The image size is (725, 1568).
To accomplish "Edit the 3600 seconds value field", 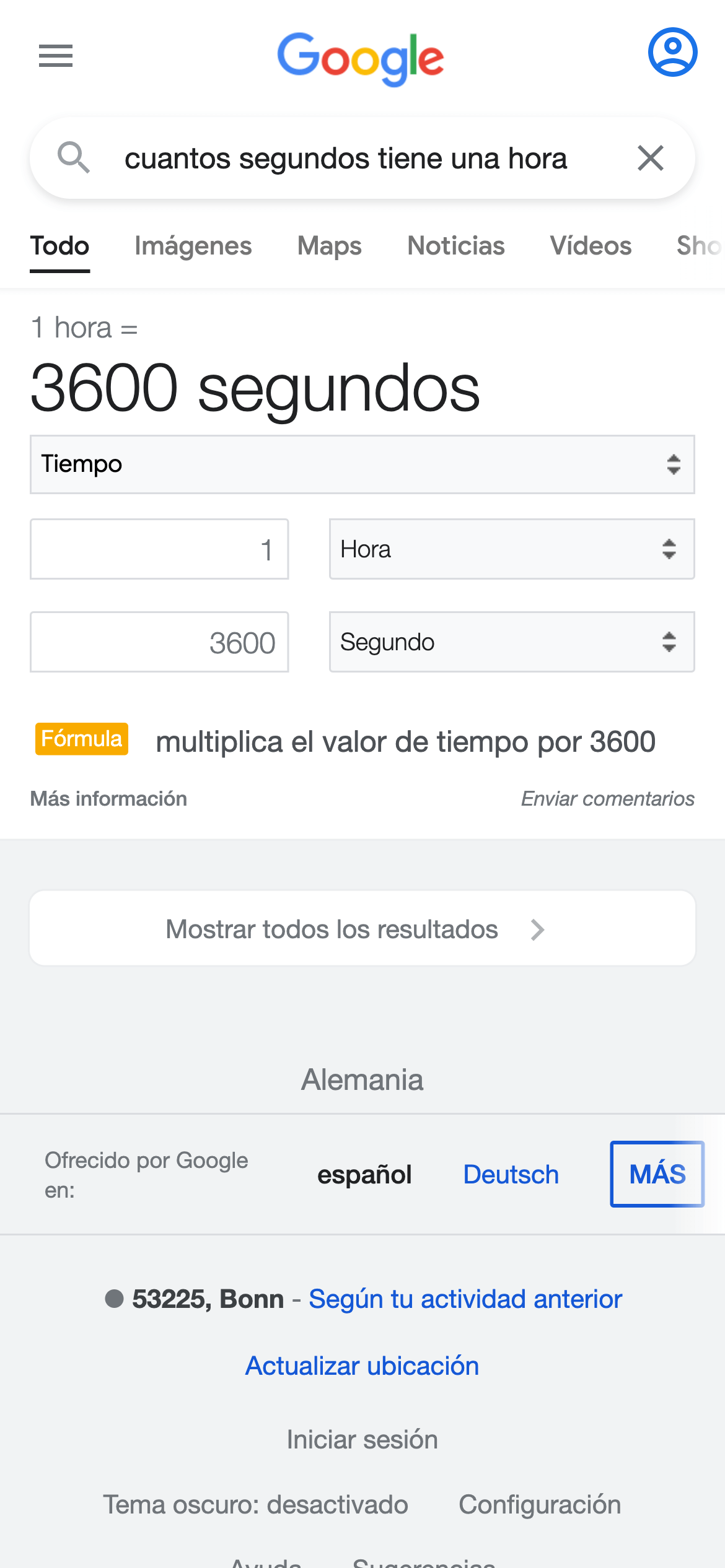I will point(159,642).
